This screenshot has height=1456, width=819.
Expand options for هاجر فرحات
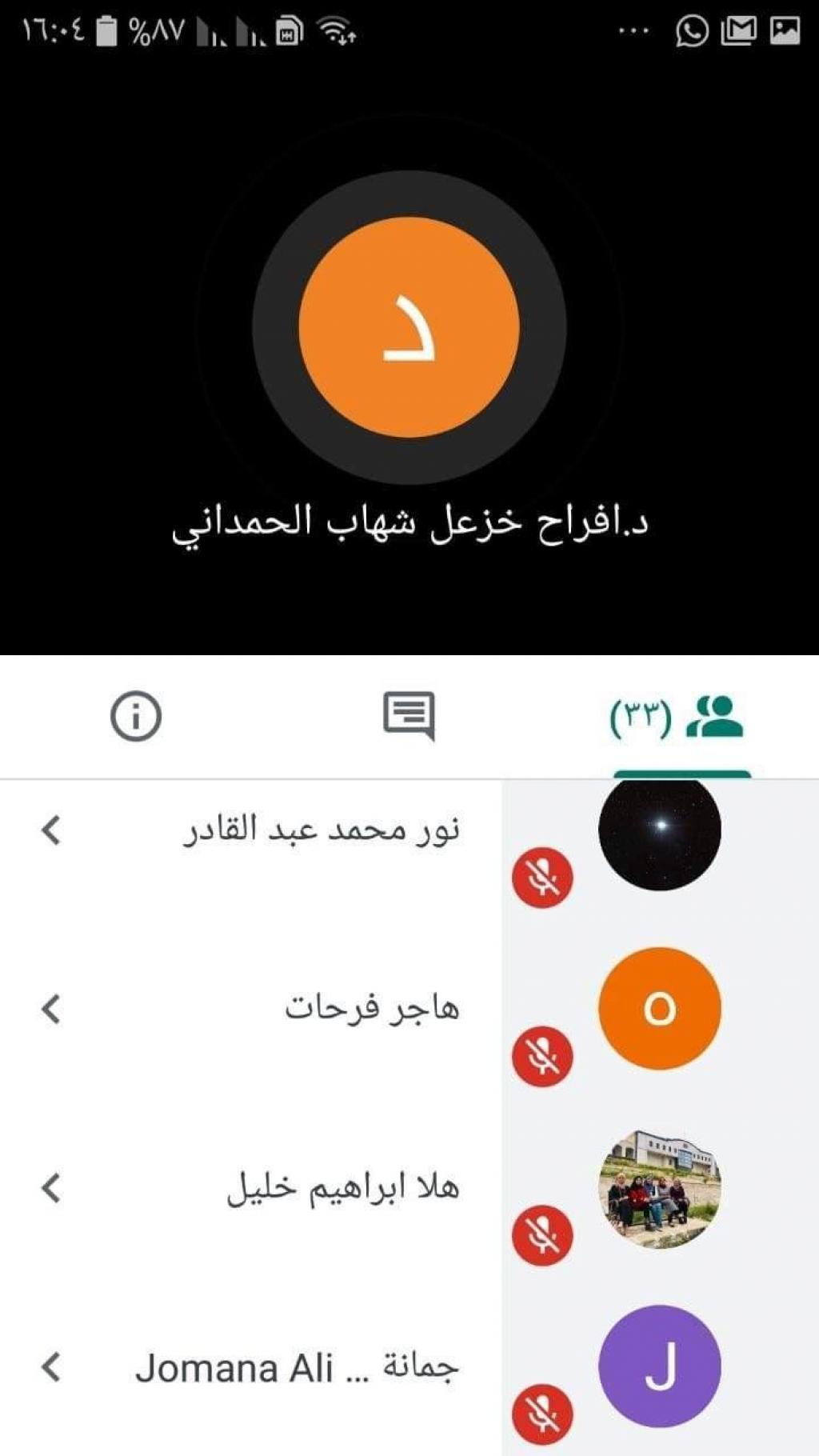[x=51, y=1010]
